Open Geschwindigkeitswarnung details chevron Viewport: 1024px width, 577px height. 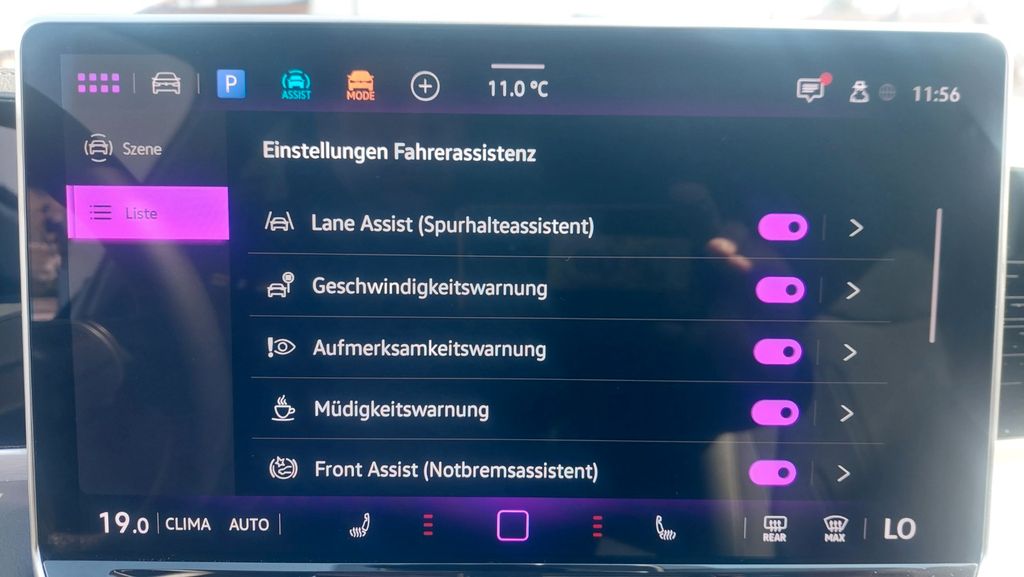(853, 291)
